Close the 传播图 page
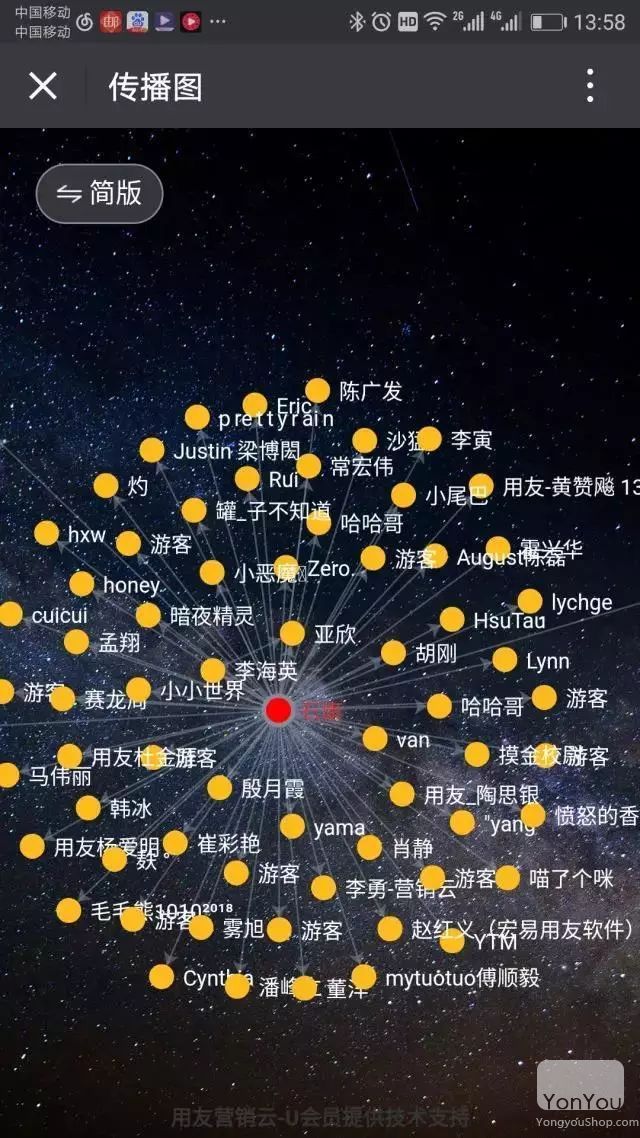 42,86
